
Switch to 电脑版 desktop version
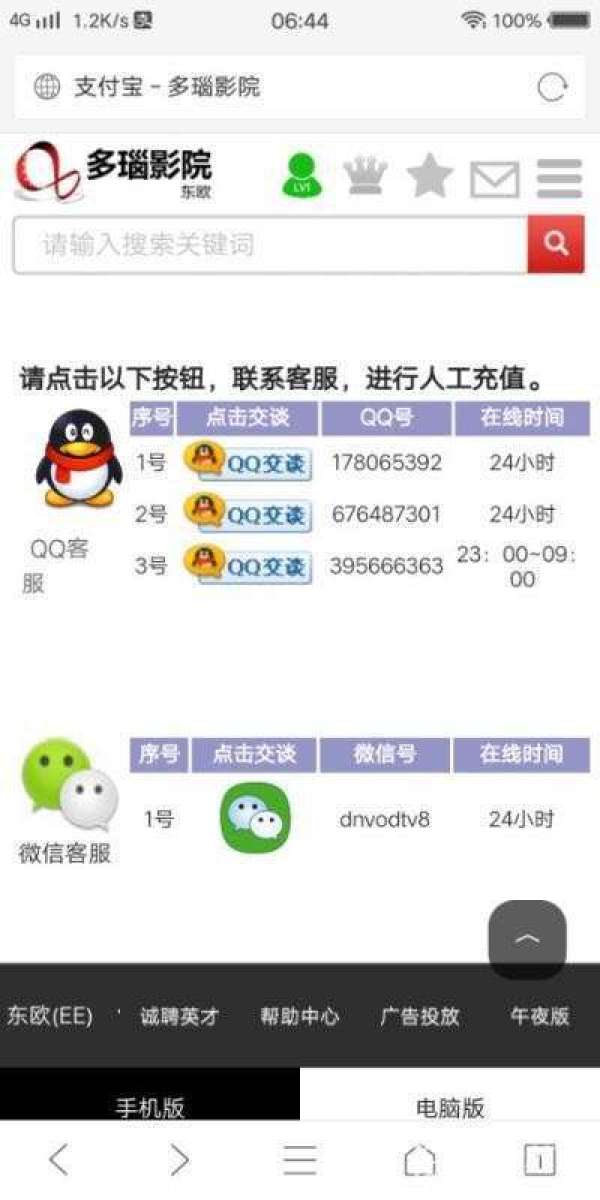450,1107
